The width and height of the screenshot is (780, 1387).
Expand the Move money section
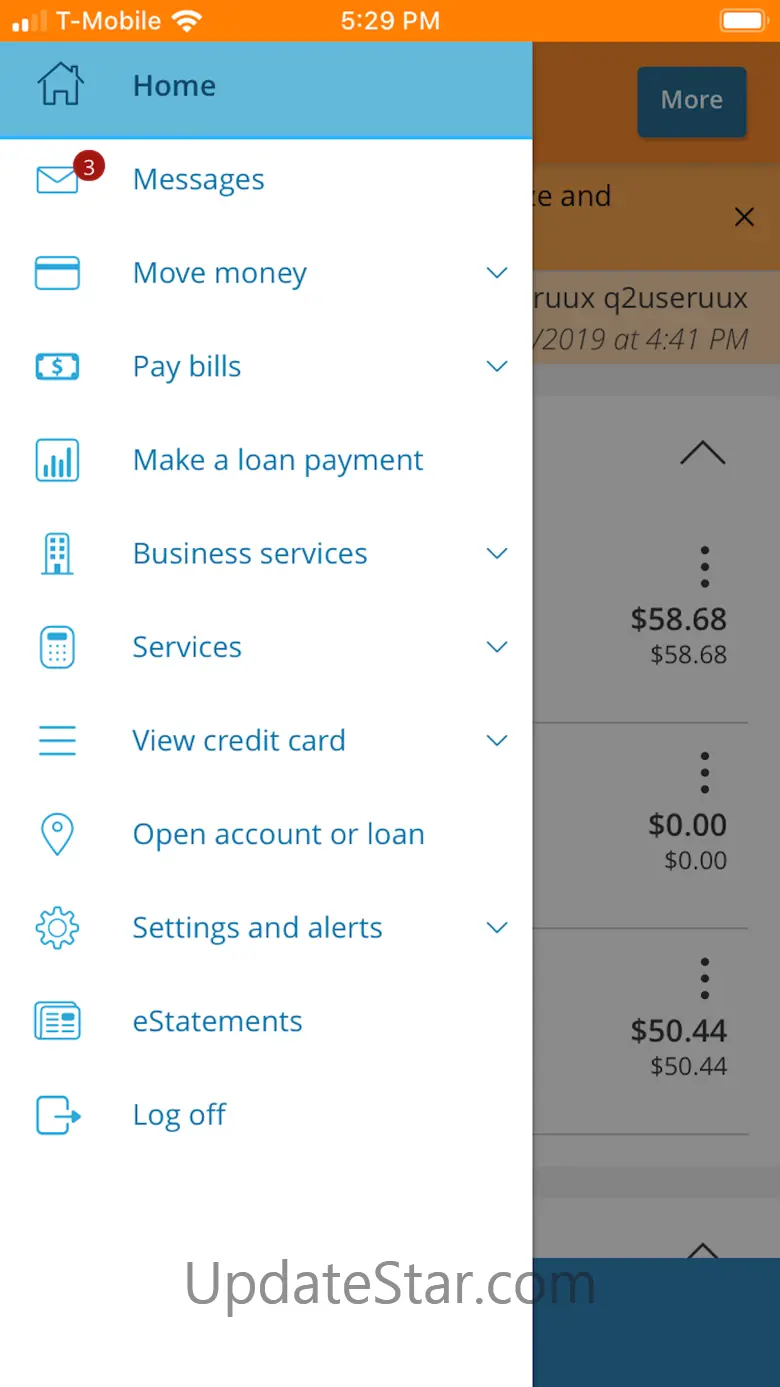pyautogui.click(x=266, y=273)
